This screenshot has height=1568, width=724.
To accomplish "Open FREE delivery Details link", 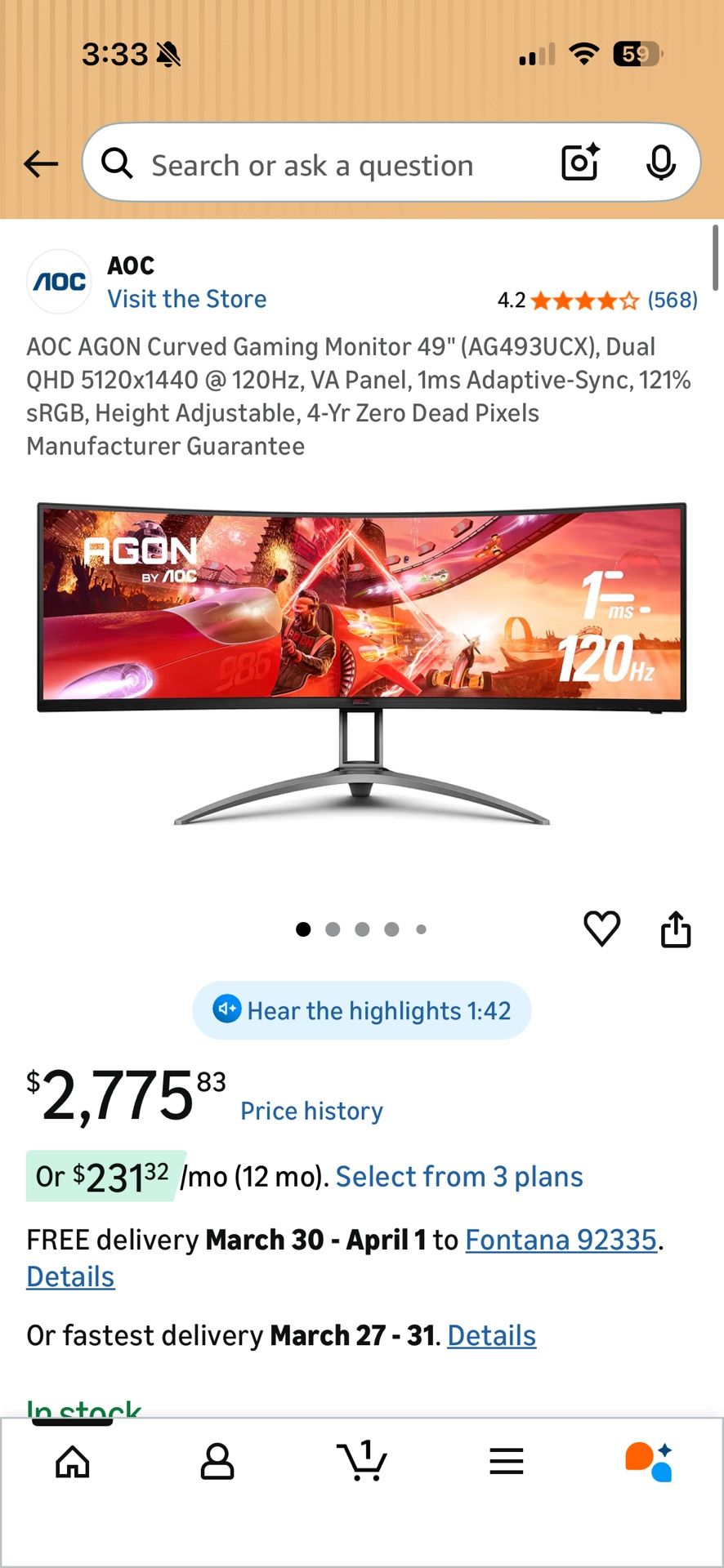I will point(70,1277).
